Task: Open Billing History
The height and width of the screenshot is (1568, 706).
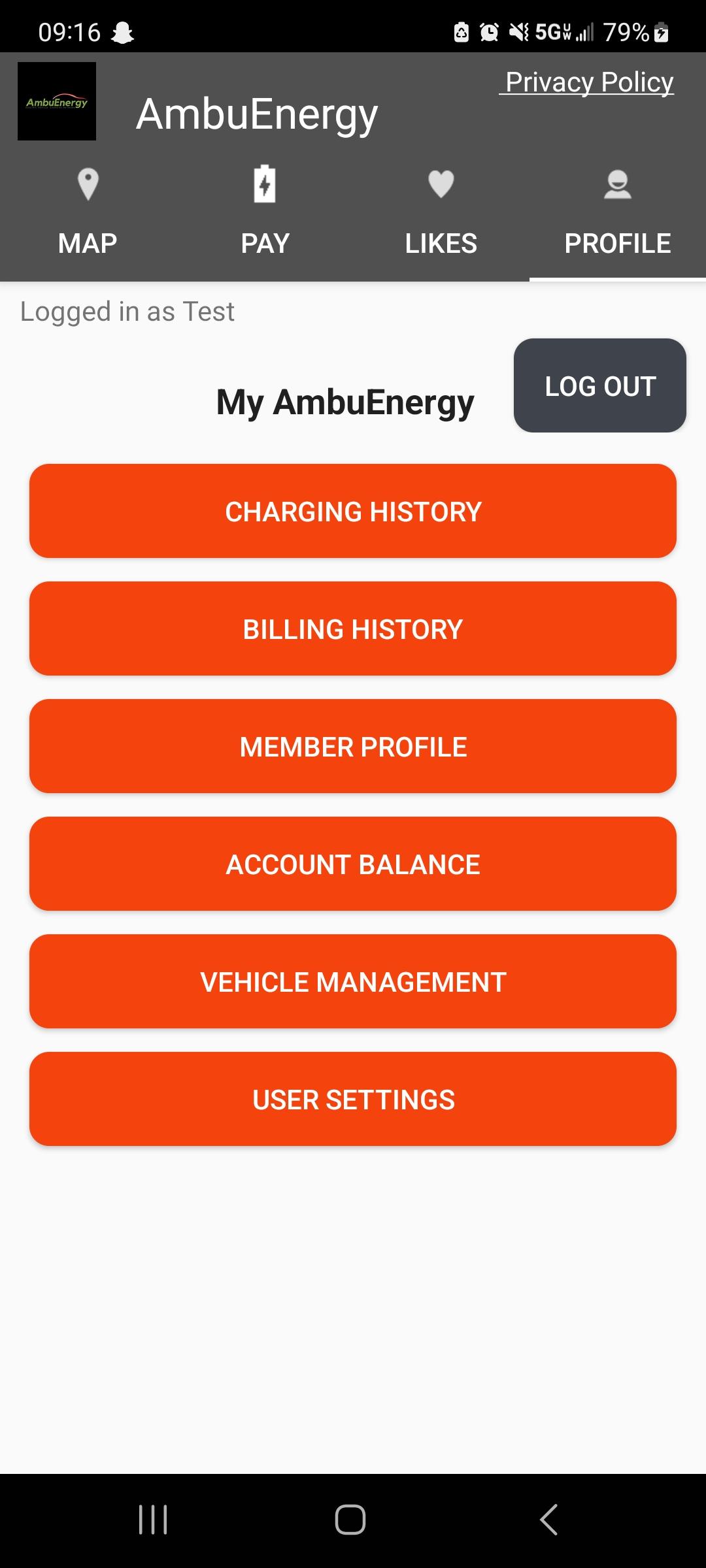Action: (x=353, y=629)
